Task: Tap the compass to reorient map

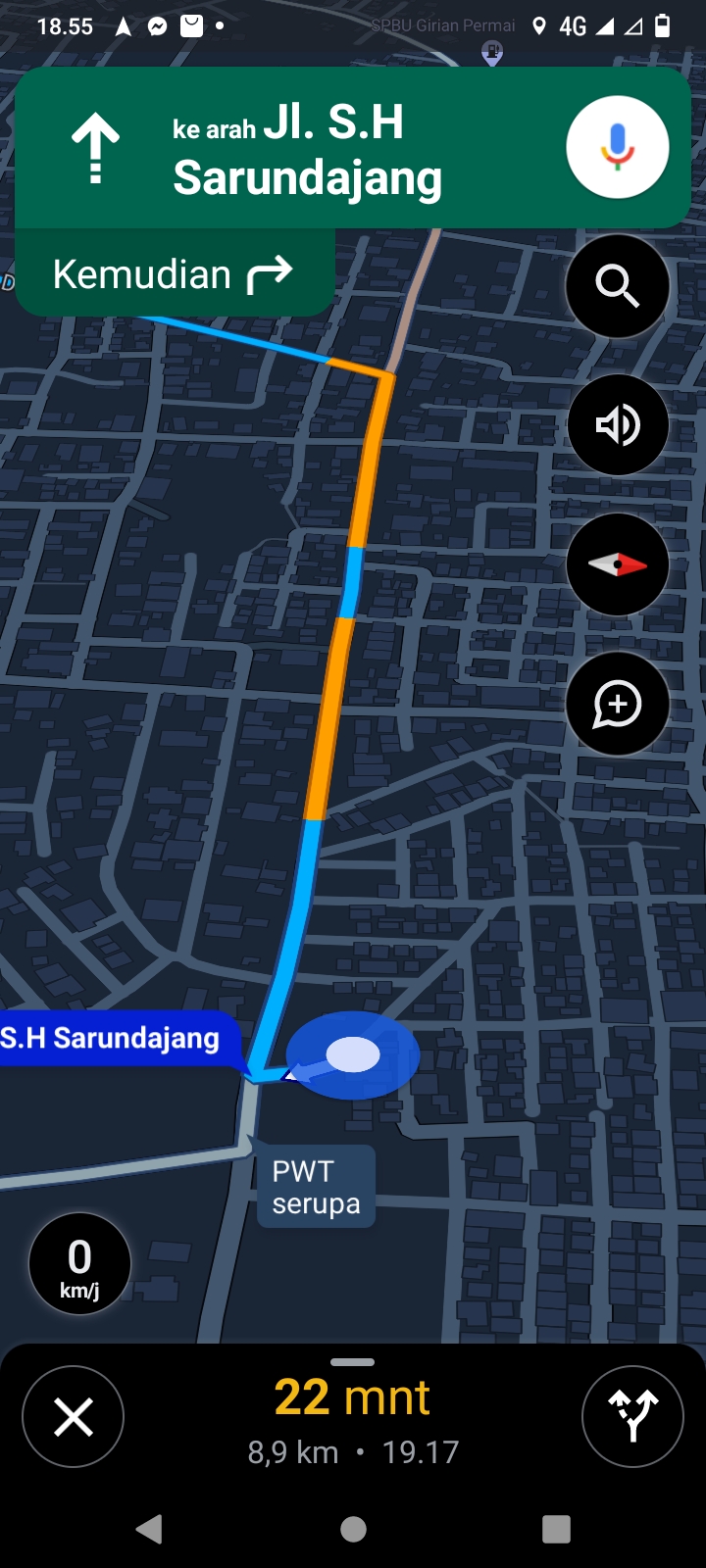Action: pos(618,564)
